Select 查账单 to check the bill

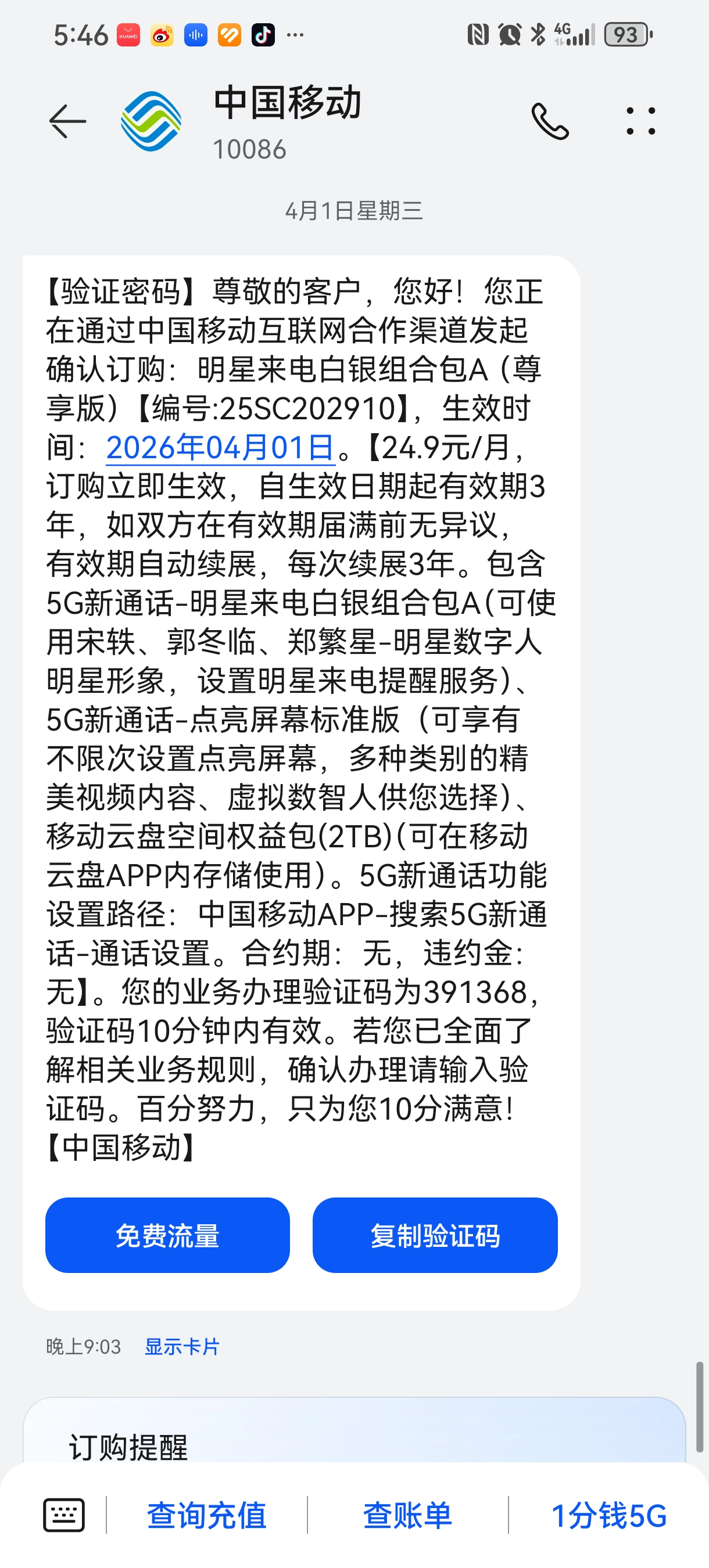[407, 1515]
